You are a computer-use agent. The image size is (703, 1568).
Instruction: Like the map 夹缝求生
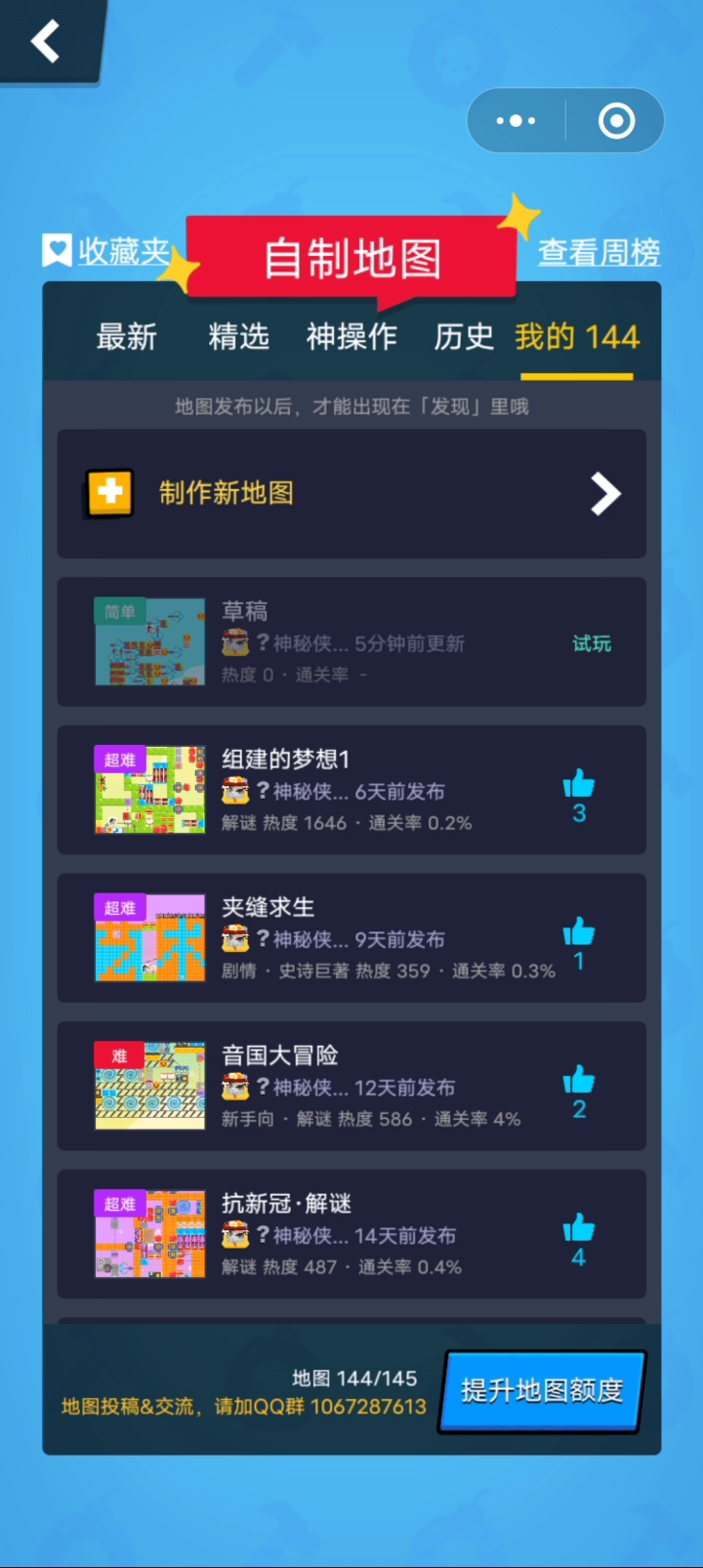click(579, 932)
